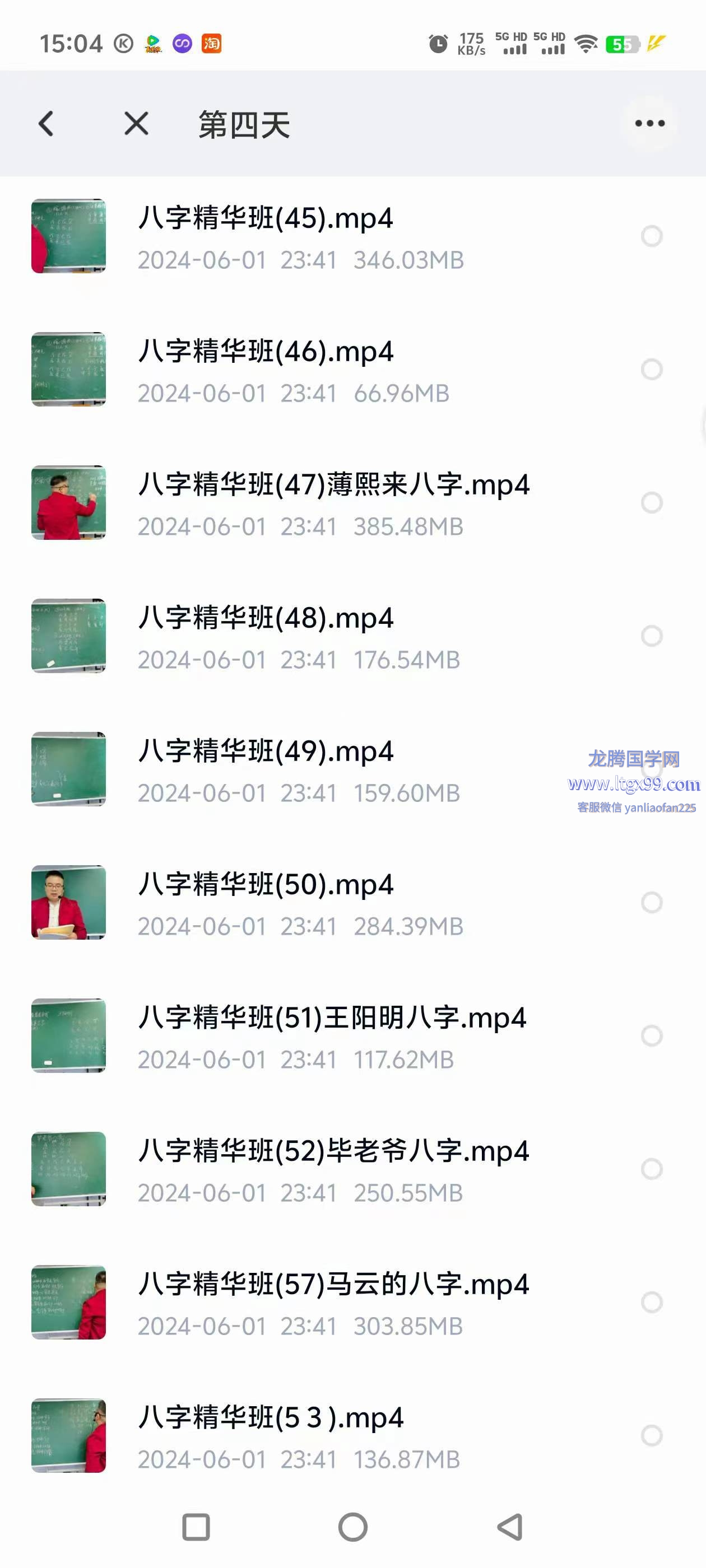The height and width of the screenshot is (1568, 706).
Task: Go back using the top-left arrow
Action: coord(47,124)
